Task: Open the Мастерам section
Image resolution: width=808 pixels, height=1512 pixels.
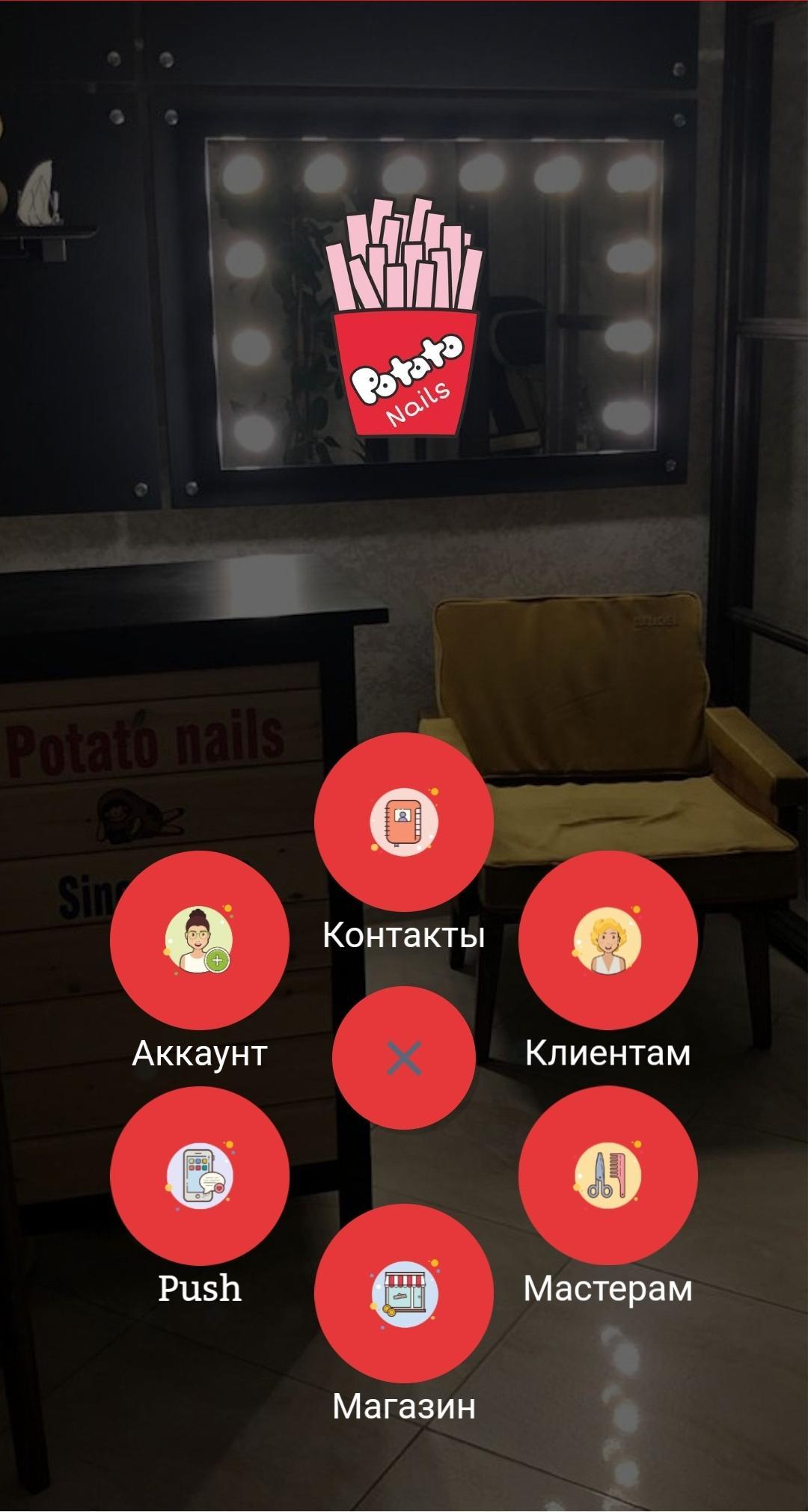Action: (607, 1175)
